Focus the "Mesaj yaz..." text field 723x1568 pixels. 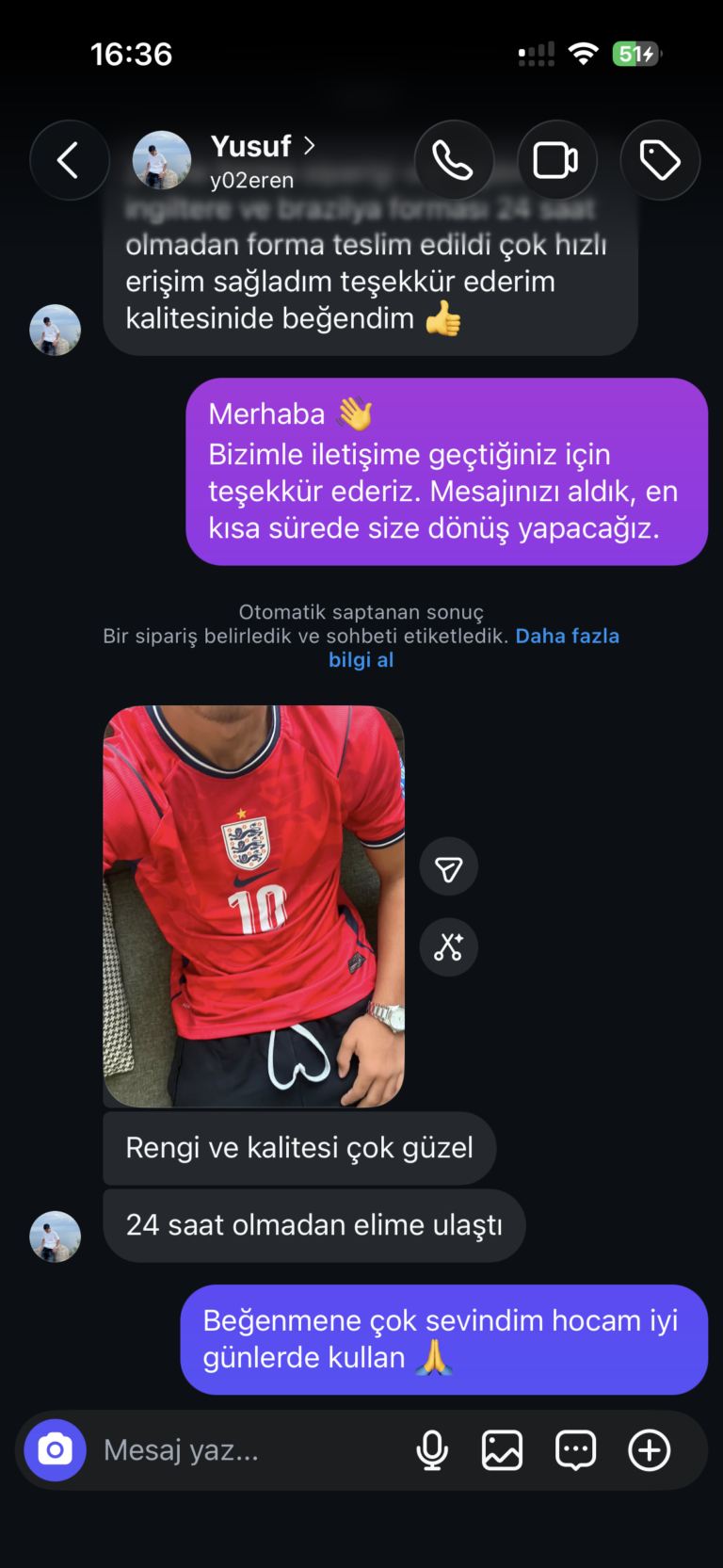click(x=249, y=1450)
